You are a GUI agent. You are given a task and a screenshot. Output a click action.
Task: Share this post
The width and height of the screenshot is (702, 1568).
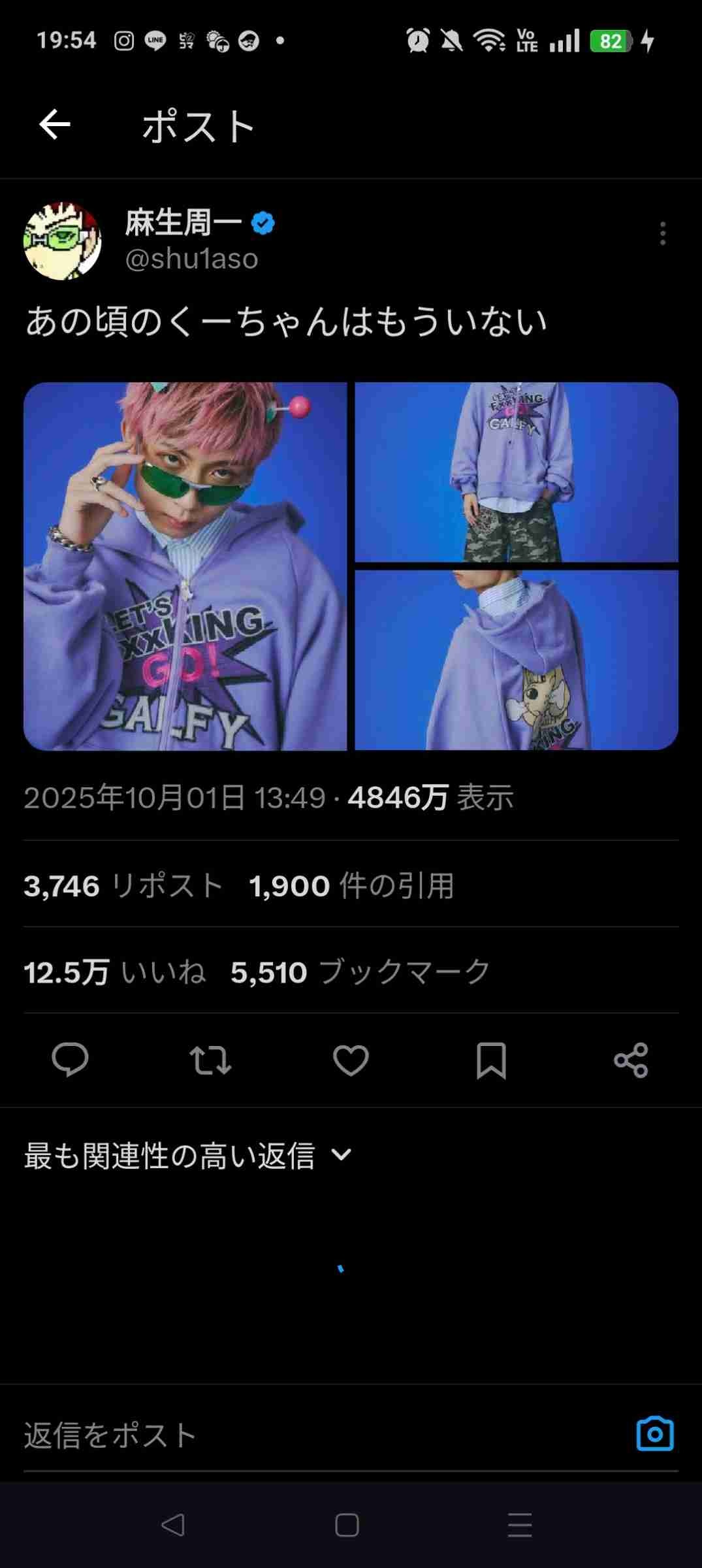coord(631,1060)
